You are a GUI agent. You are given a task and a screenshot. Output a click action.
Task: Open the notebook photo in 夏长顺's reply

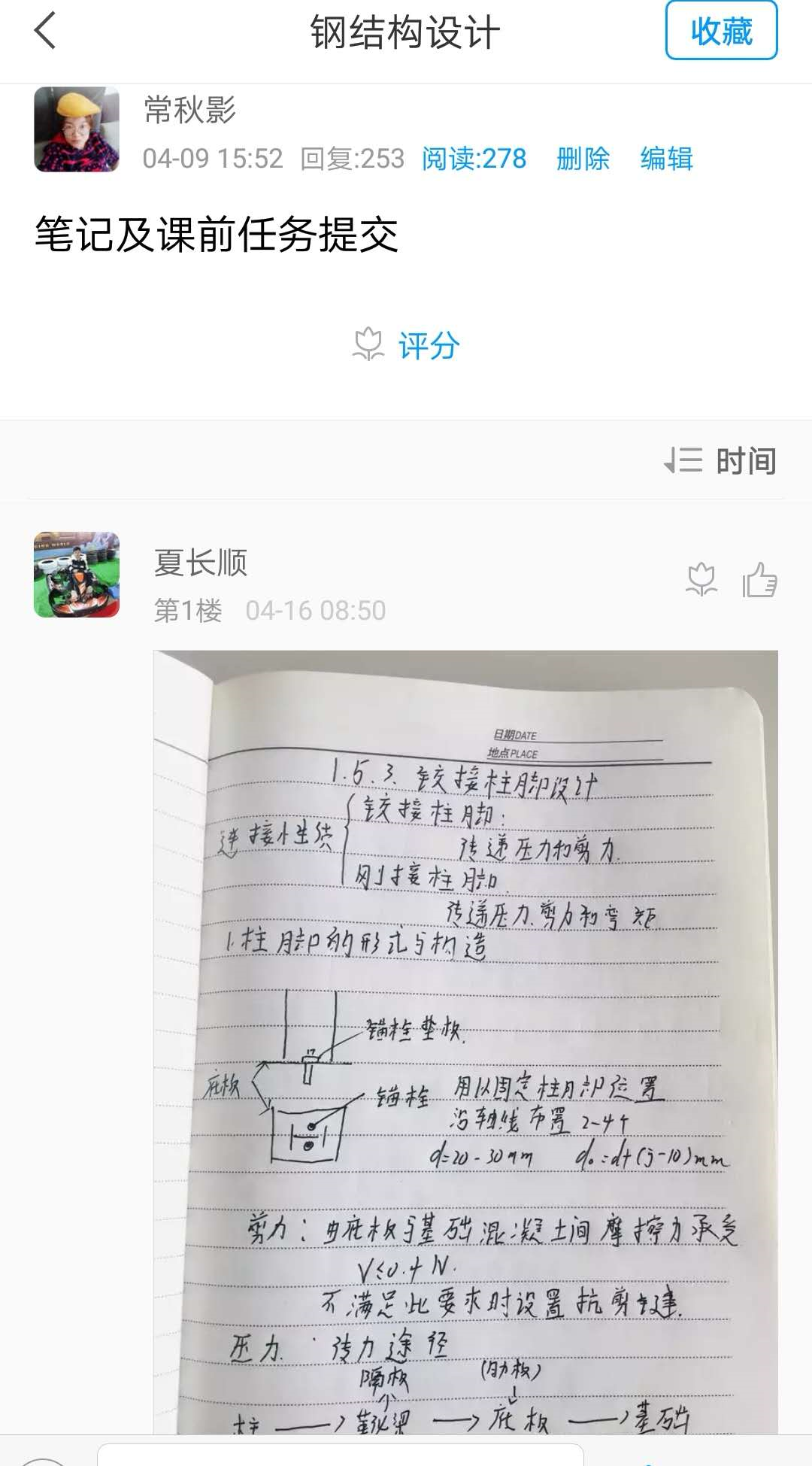click(x=465, y=1041)
